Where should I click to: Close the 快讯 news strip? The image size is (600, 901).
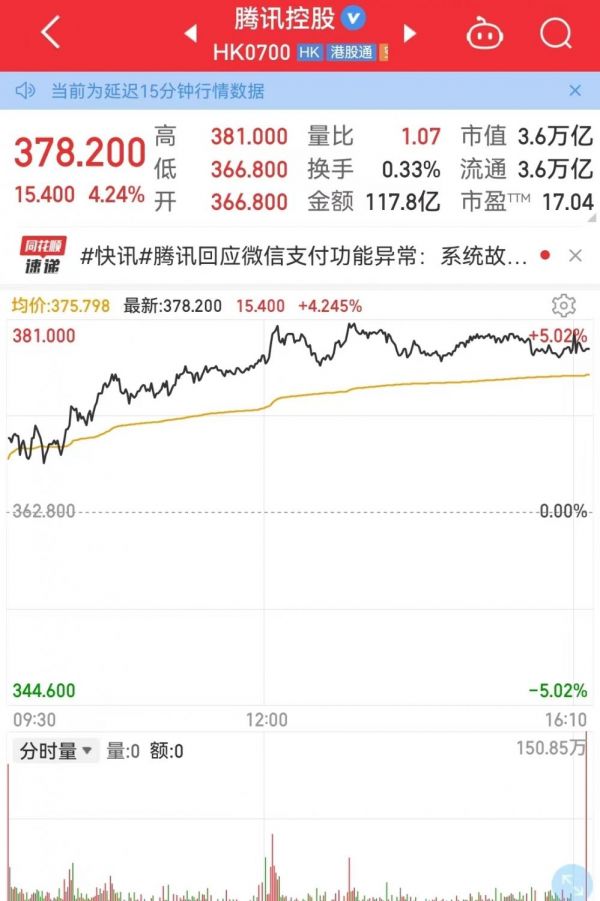[575, 256]
